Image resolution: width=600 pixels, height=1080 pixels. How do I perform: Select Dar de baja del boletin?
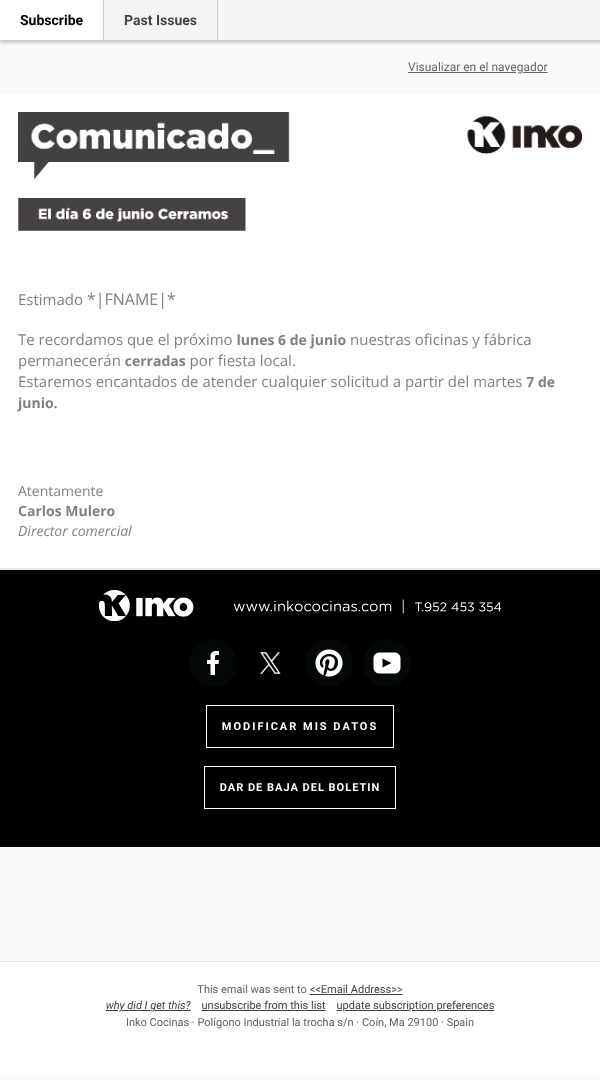[x=300, y=787]
